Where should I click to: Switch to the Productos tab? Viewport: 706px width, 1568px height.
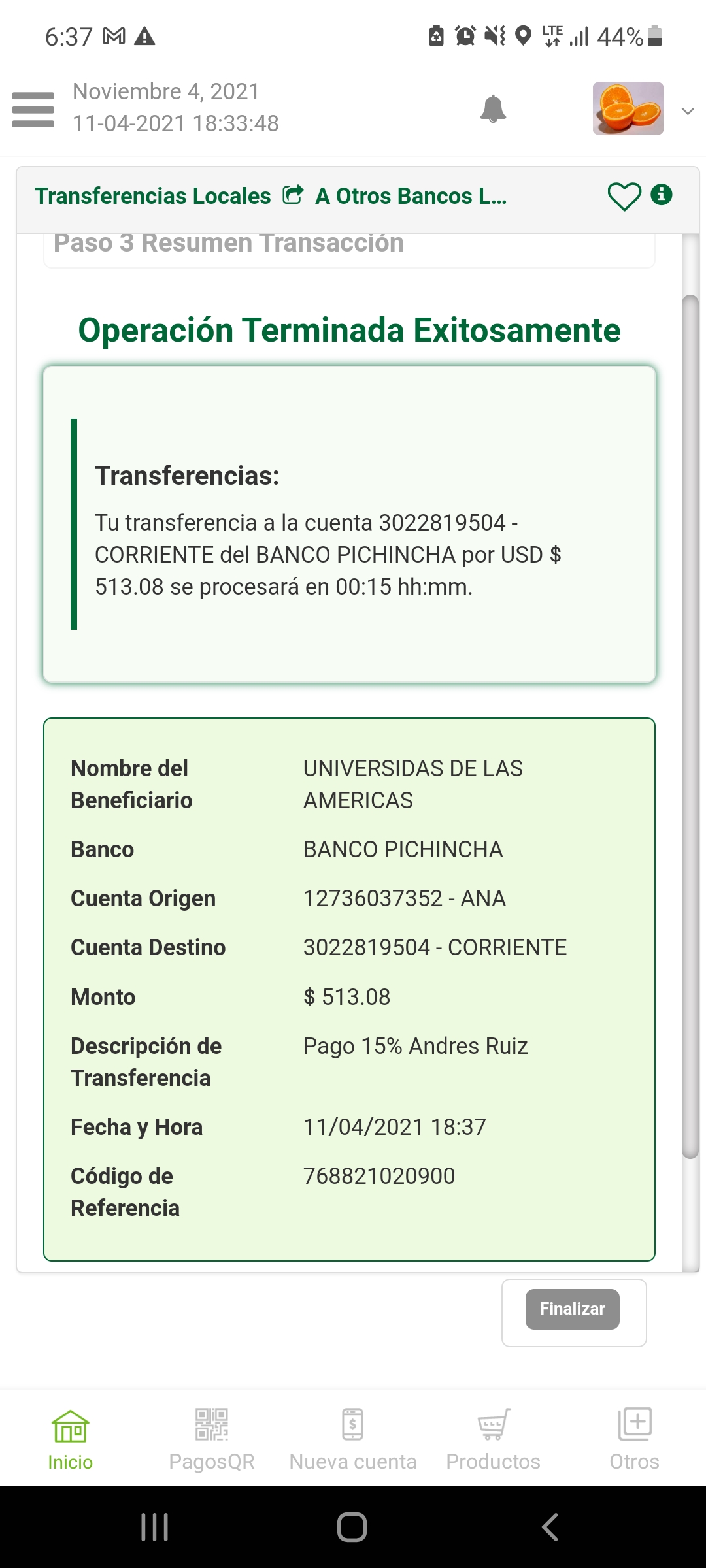coord(494,1439)
